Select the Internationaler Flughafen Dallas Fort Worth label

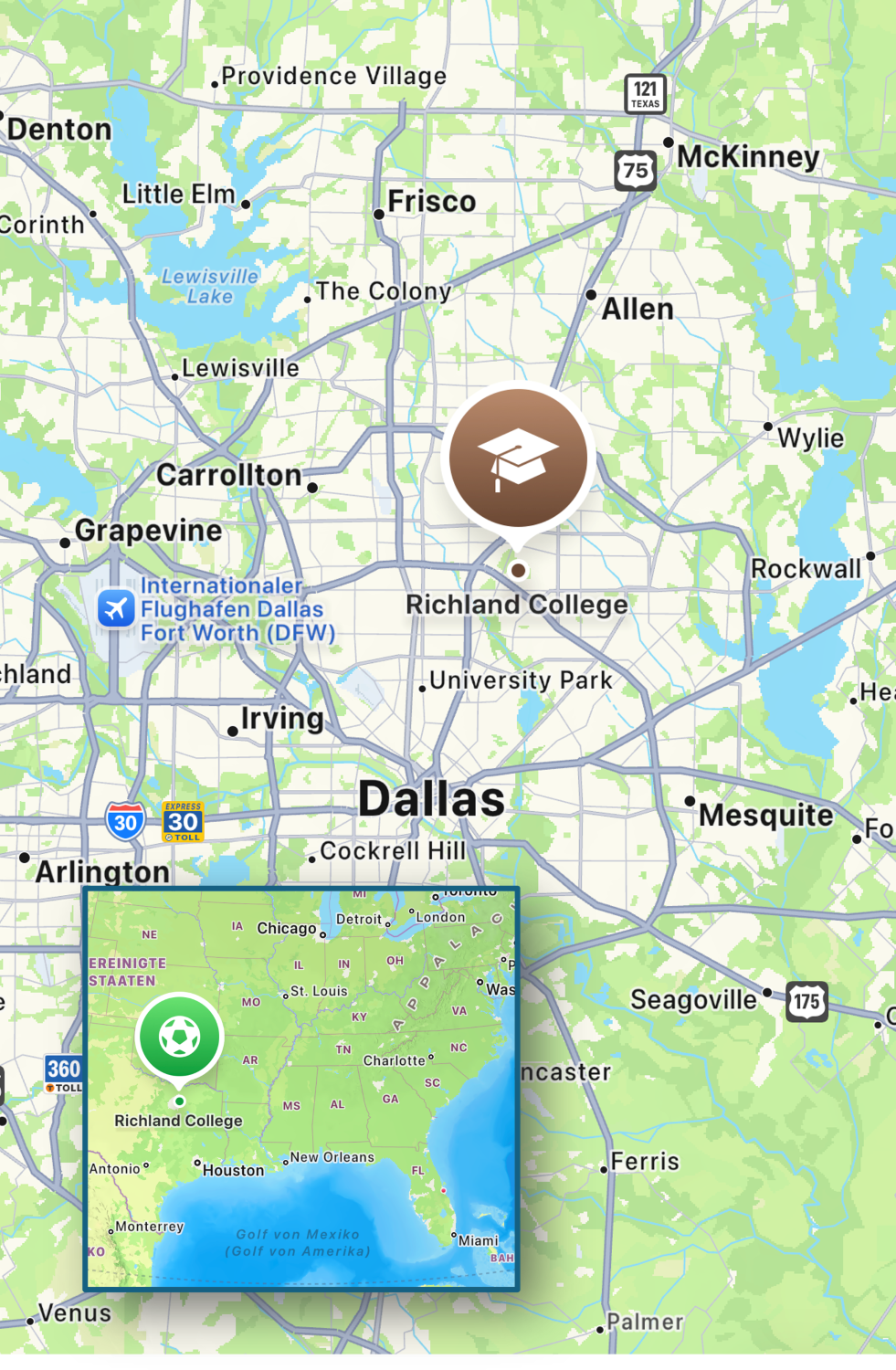pyautogui.click(x=233, y=609)
